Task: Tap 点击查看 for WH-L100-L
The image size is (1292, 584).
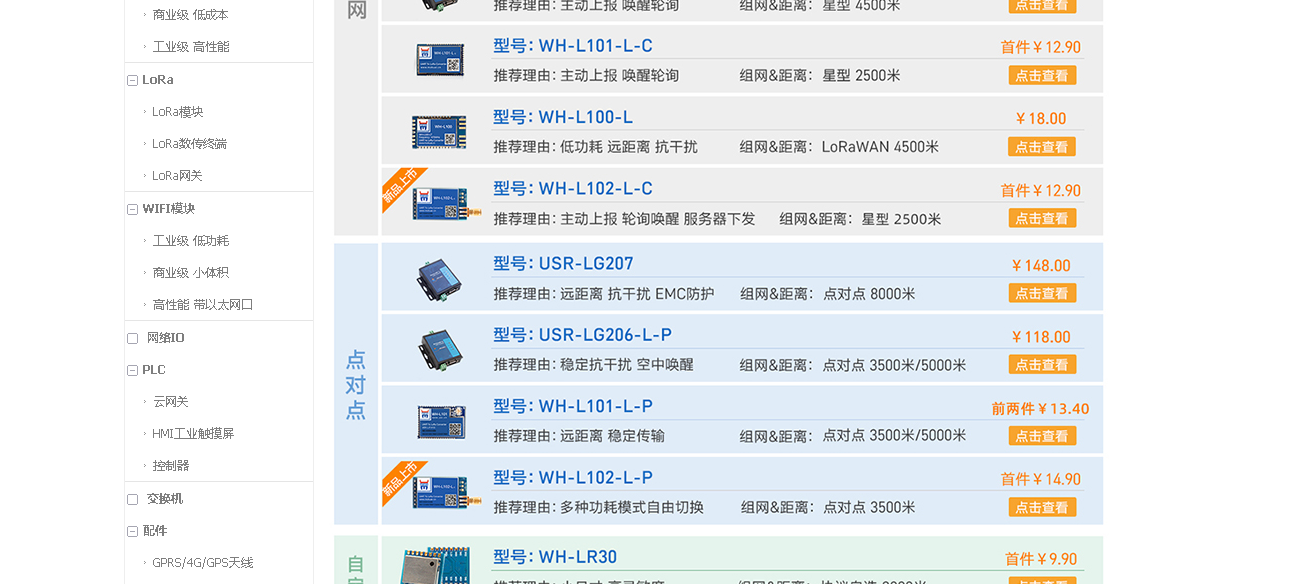Action: click(x=1042, y=147)
